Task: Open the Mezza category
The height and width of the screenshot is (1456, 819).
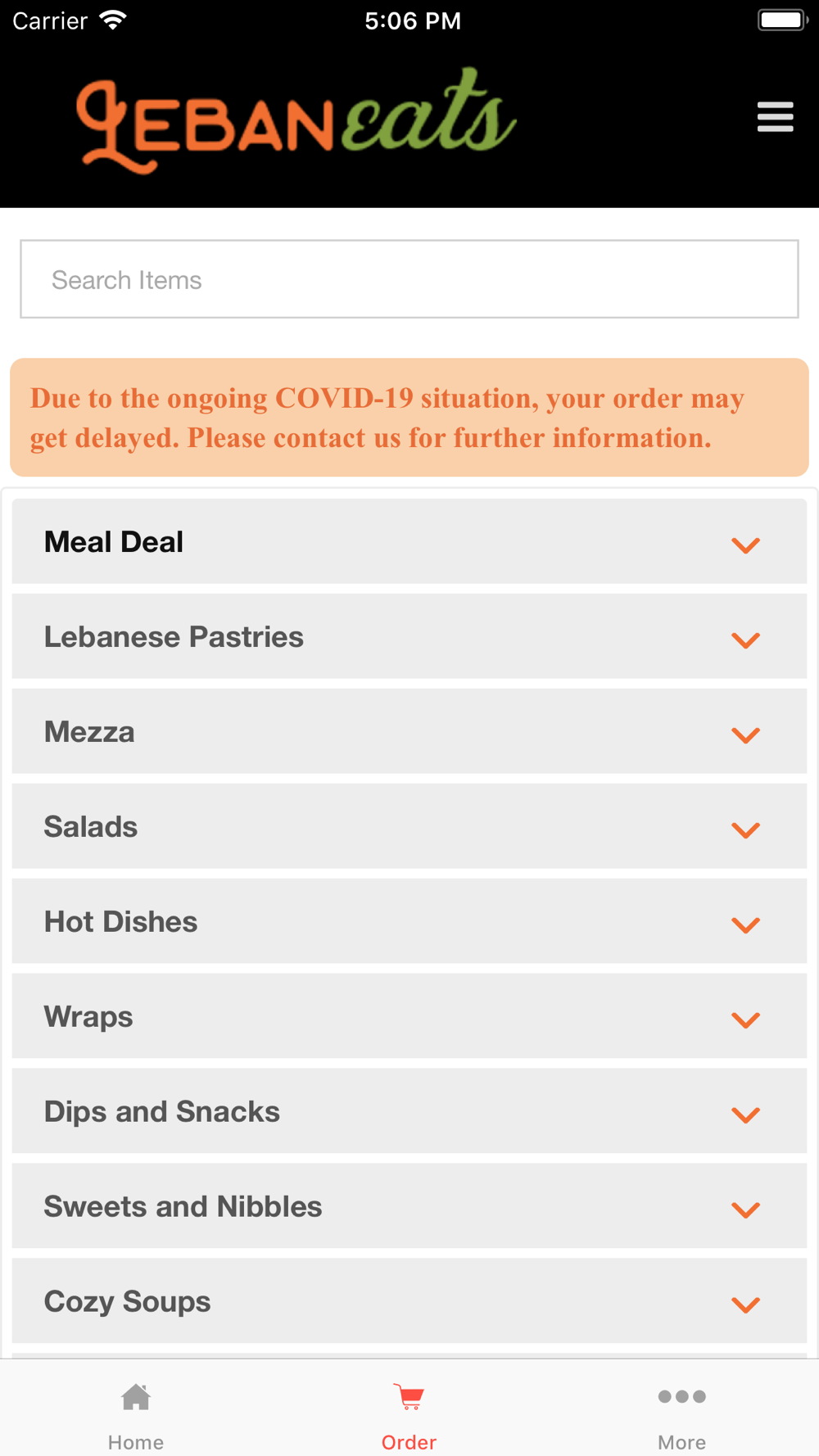Action: point(409,731)
